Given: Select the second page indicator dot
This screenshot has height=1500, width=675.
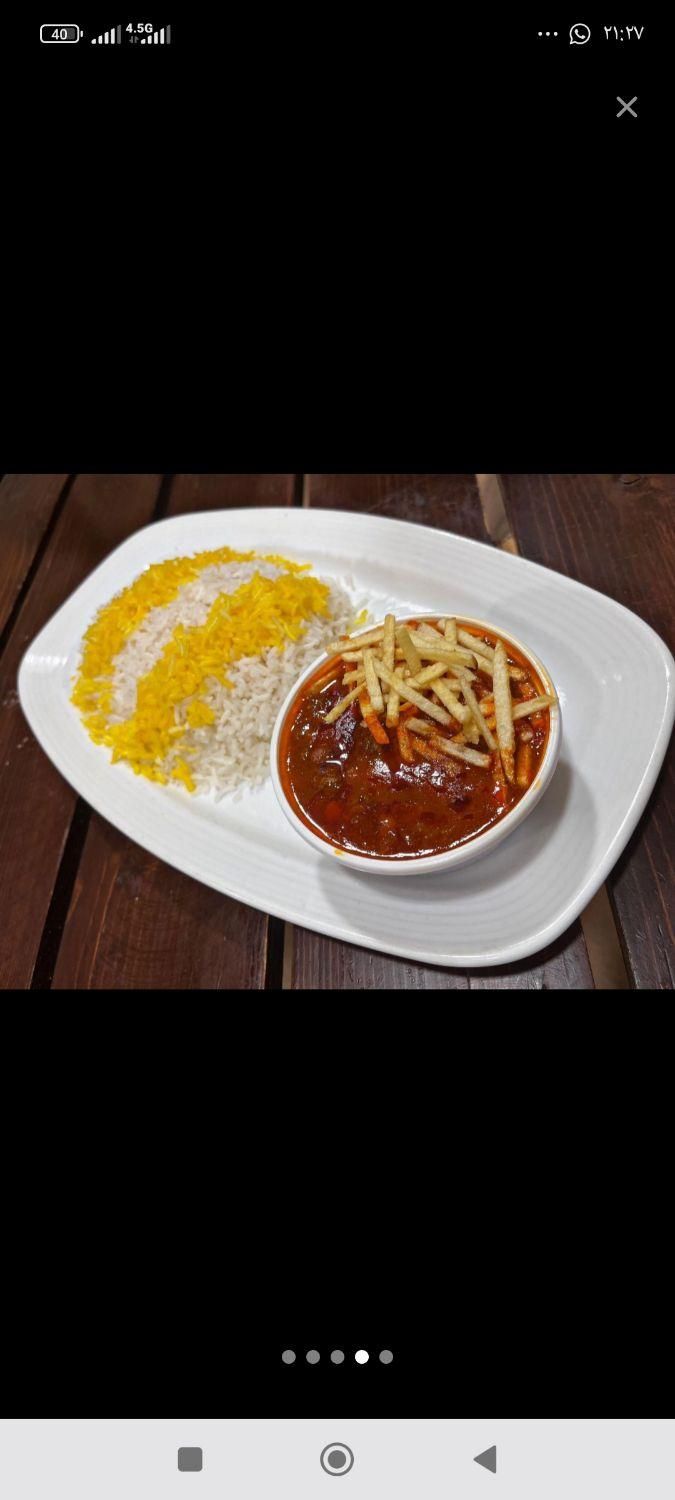Looking at the screenshot, I should pos(313,1357).
